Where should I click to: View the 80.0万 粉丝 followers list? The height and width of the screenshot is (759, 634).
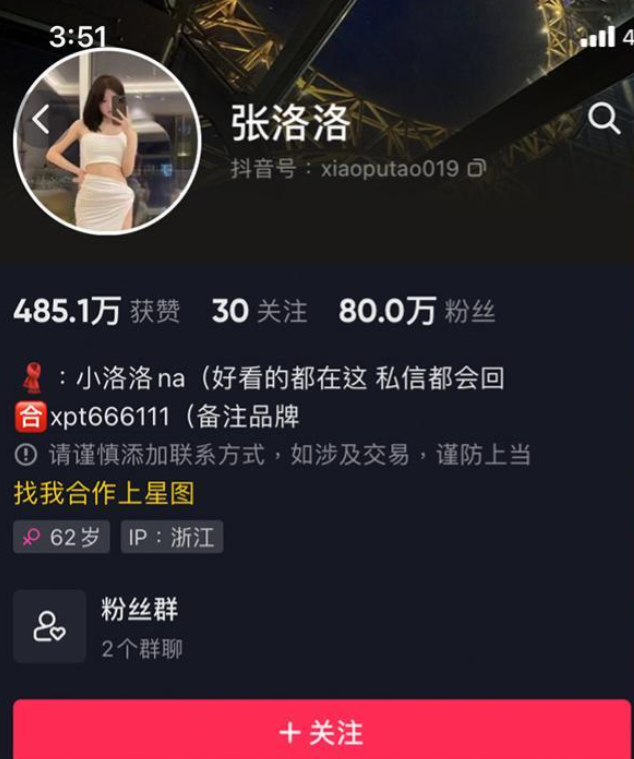tap(416, 312)
